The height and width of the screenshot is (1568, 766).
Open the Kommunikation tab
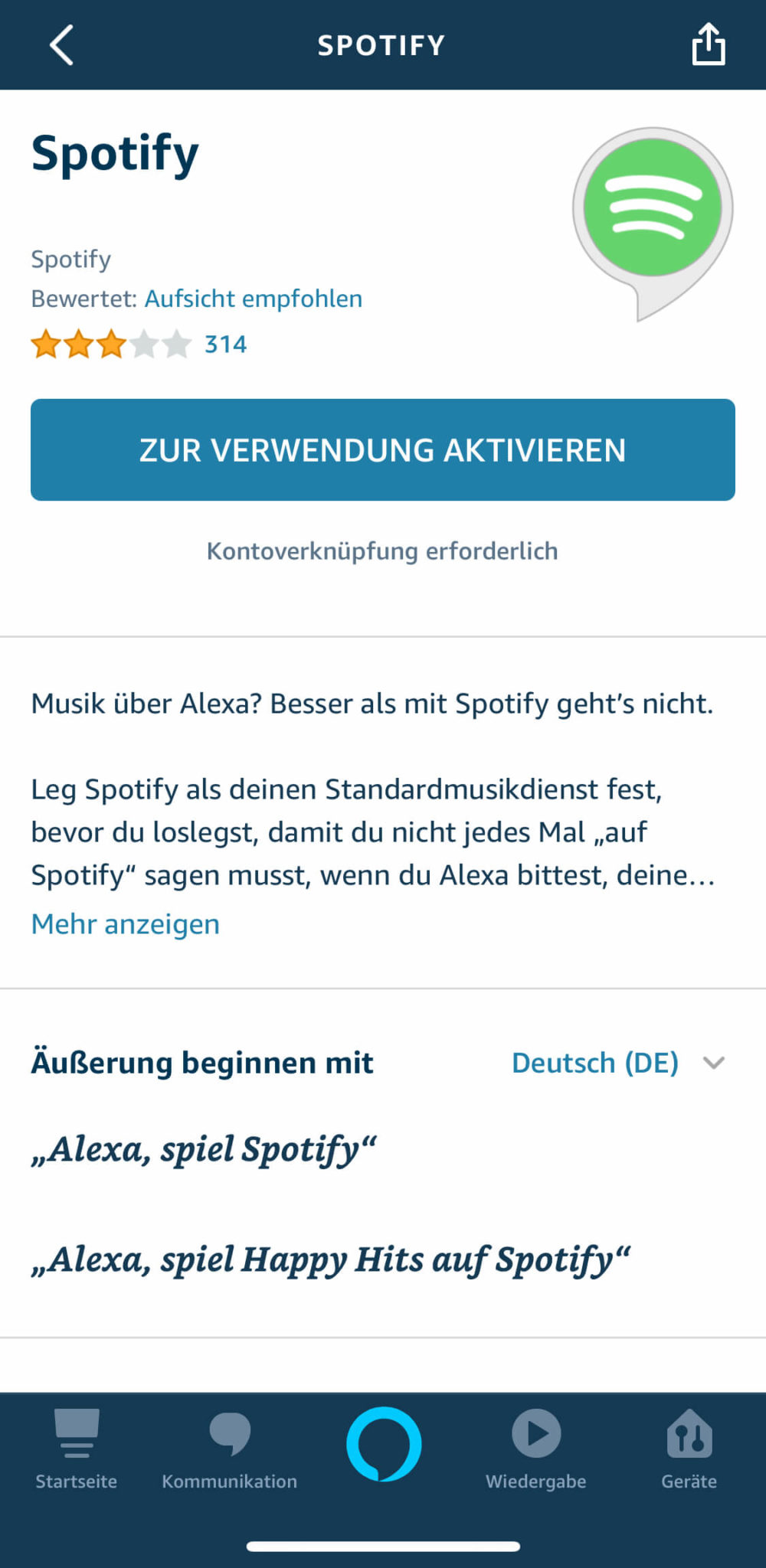coord(230,1449)
